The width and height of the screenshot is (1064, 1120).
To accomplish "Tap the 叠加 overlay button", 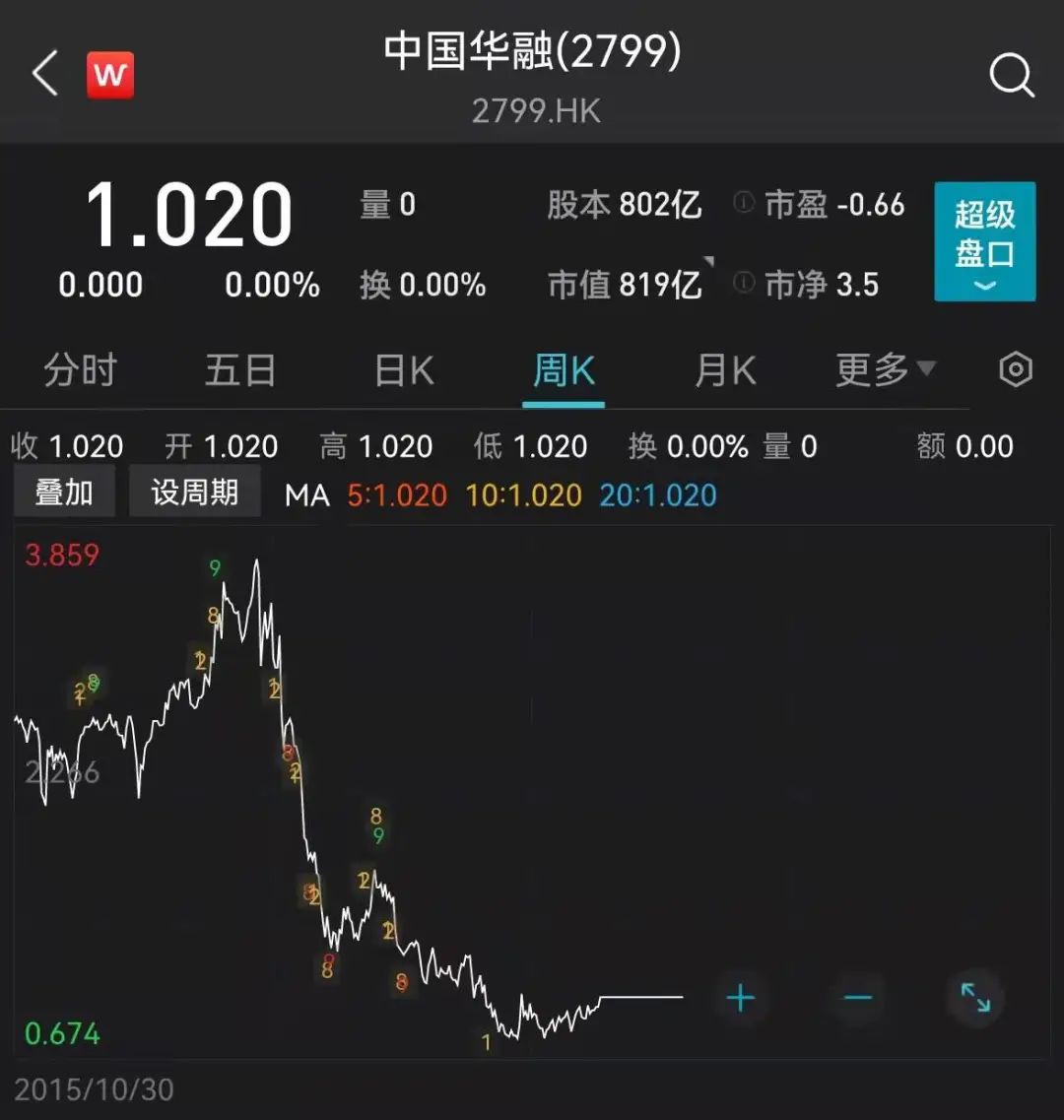I will click(64, 492).
